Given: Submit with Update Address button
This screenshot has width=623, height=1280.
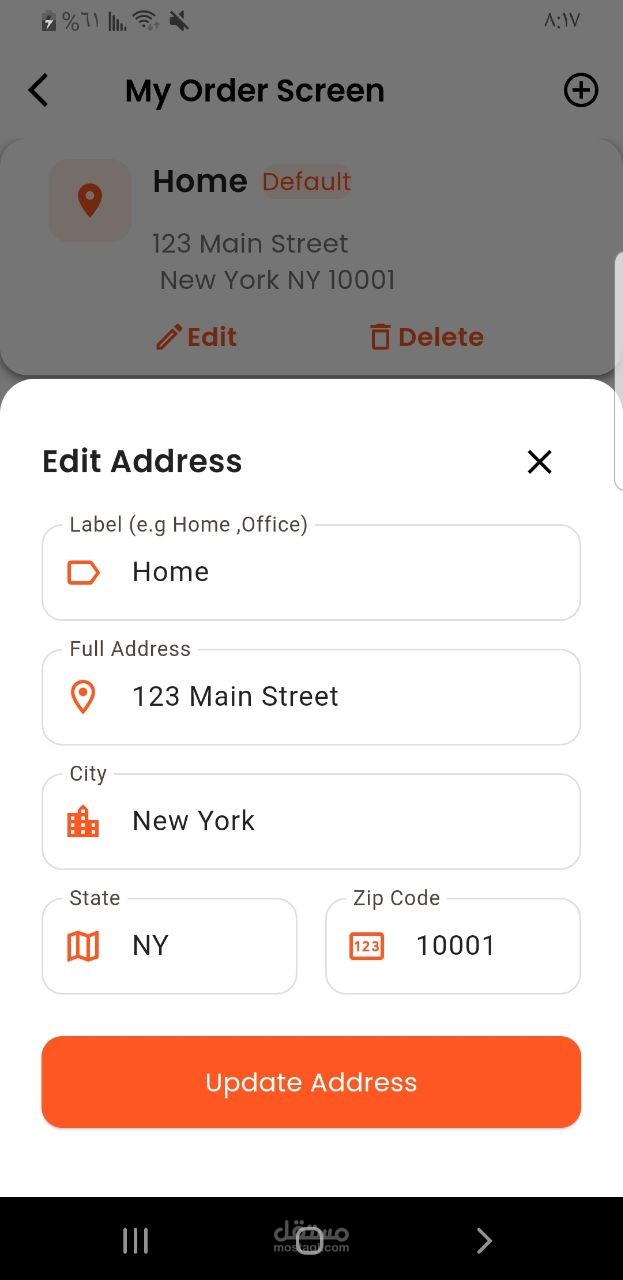Looking at the screenshot, I should pos(311,1082).
